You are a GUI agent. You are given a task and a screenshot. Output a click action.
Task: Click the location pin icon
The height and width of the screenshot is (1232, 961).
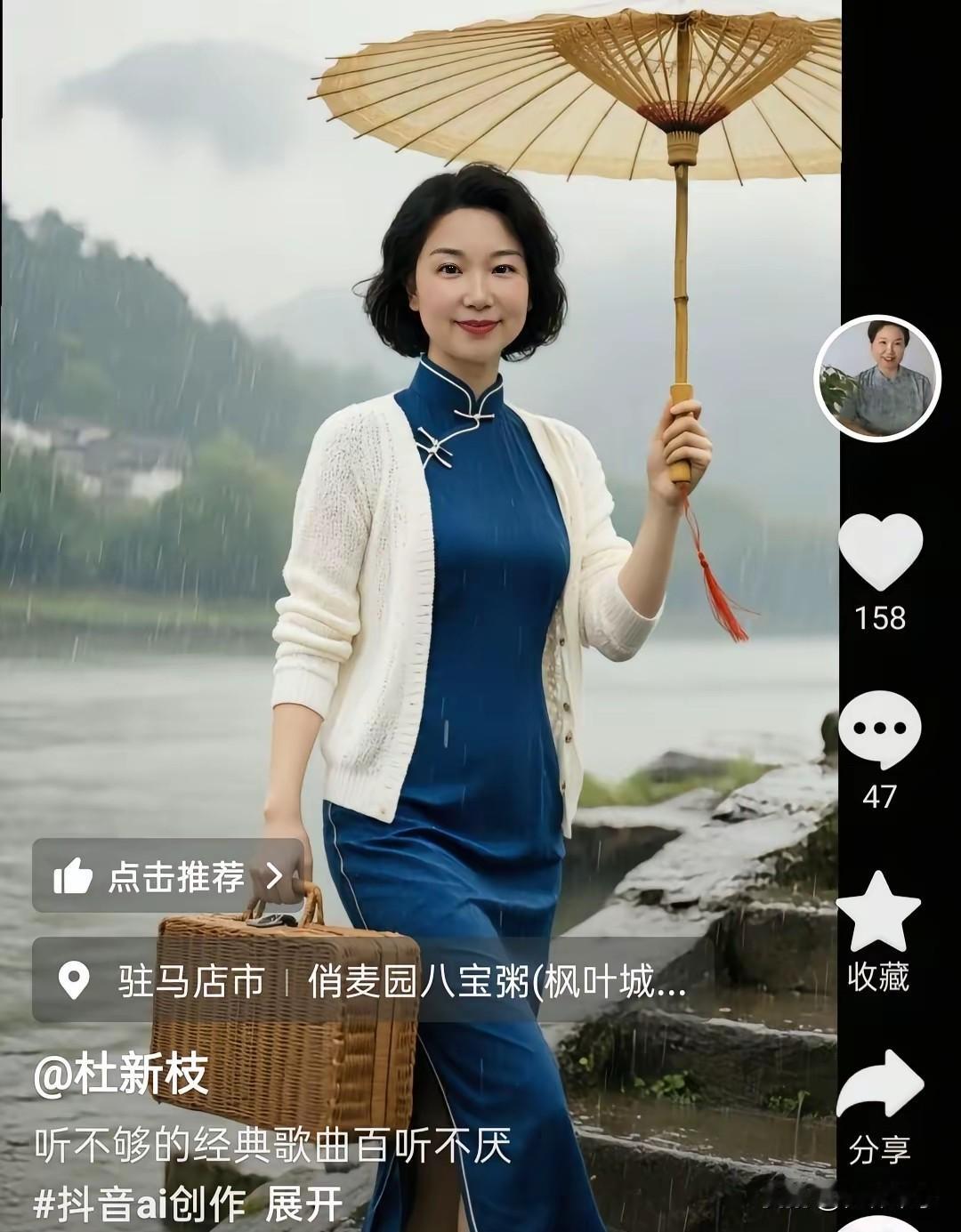click(76, 979)
